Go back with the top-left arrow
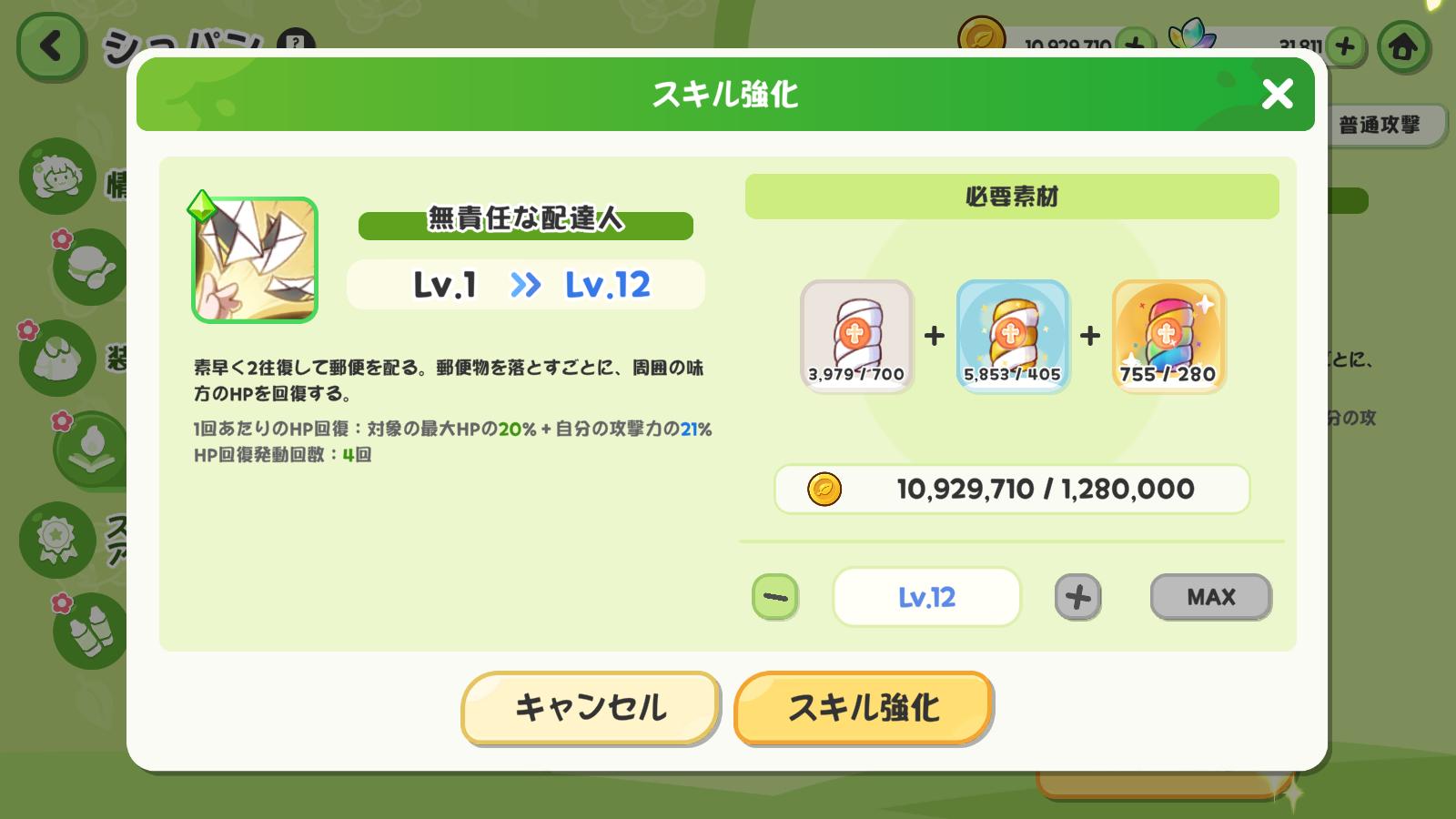1456x819 pixels. 51,45
